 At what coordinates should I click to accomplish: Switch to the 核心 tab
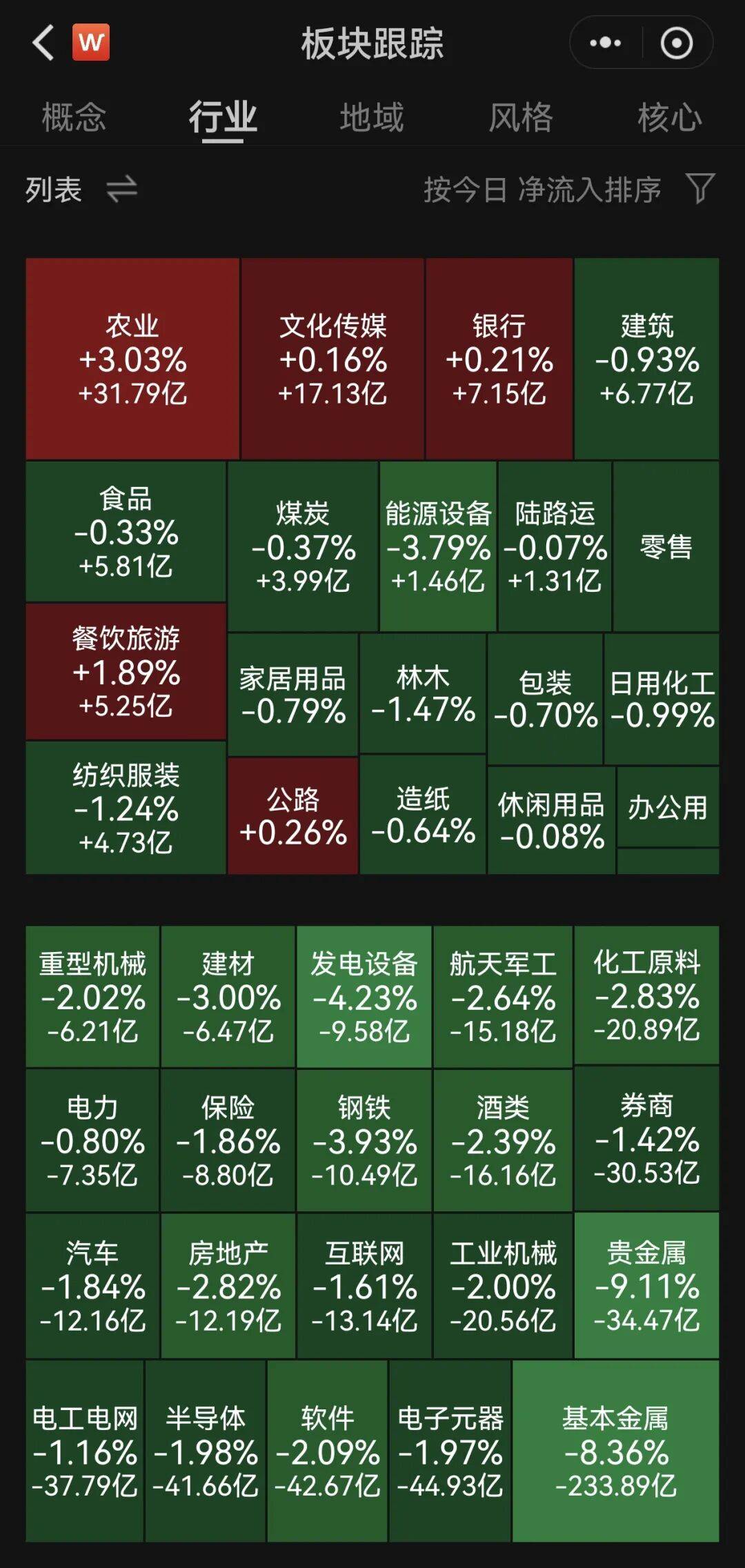(x=669, y=117)
